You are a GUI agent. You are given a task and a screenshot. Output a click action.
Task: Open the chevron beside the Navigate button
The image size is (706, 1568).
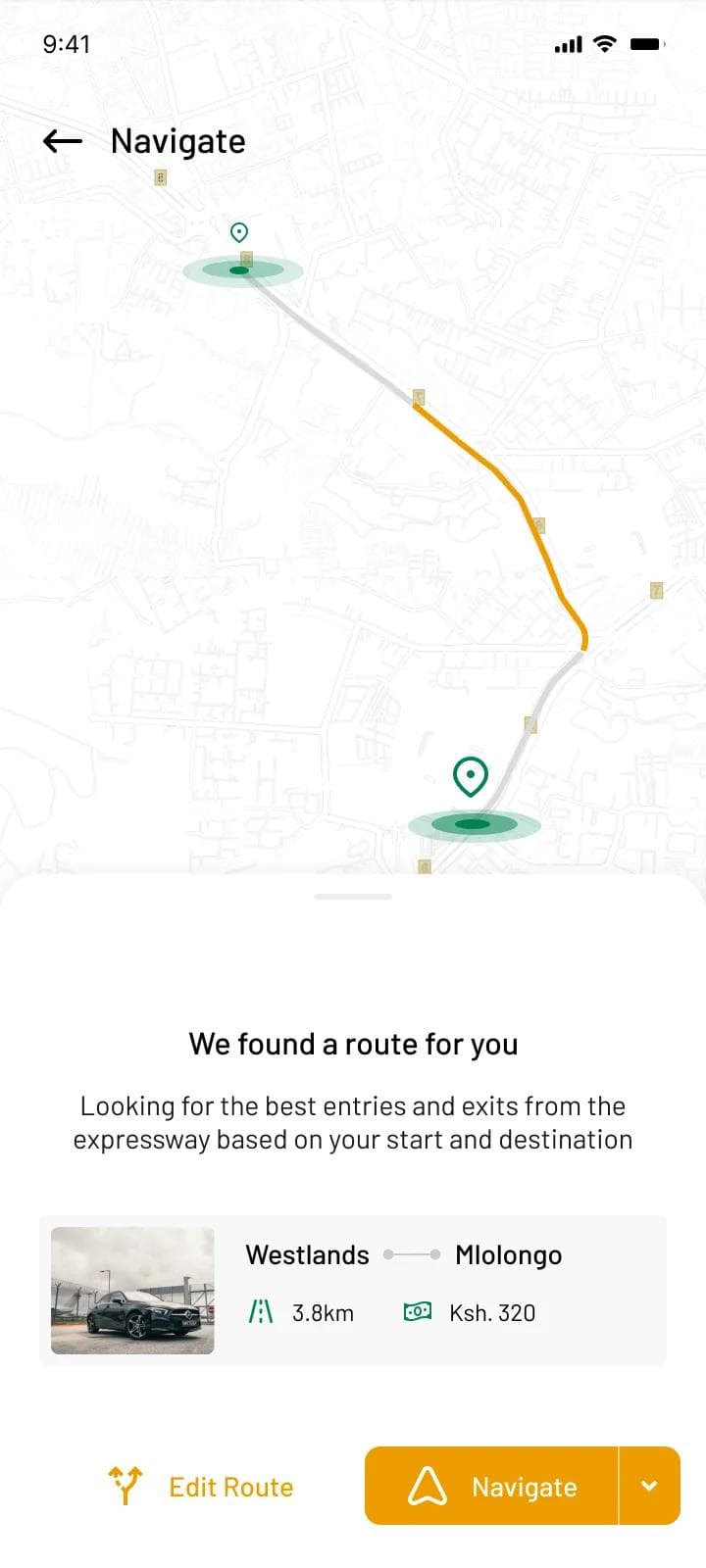point(649,1486)
